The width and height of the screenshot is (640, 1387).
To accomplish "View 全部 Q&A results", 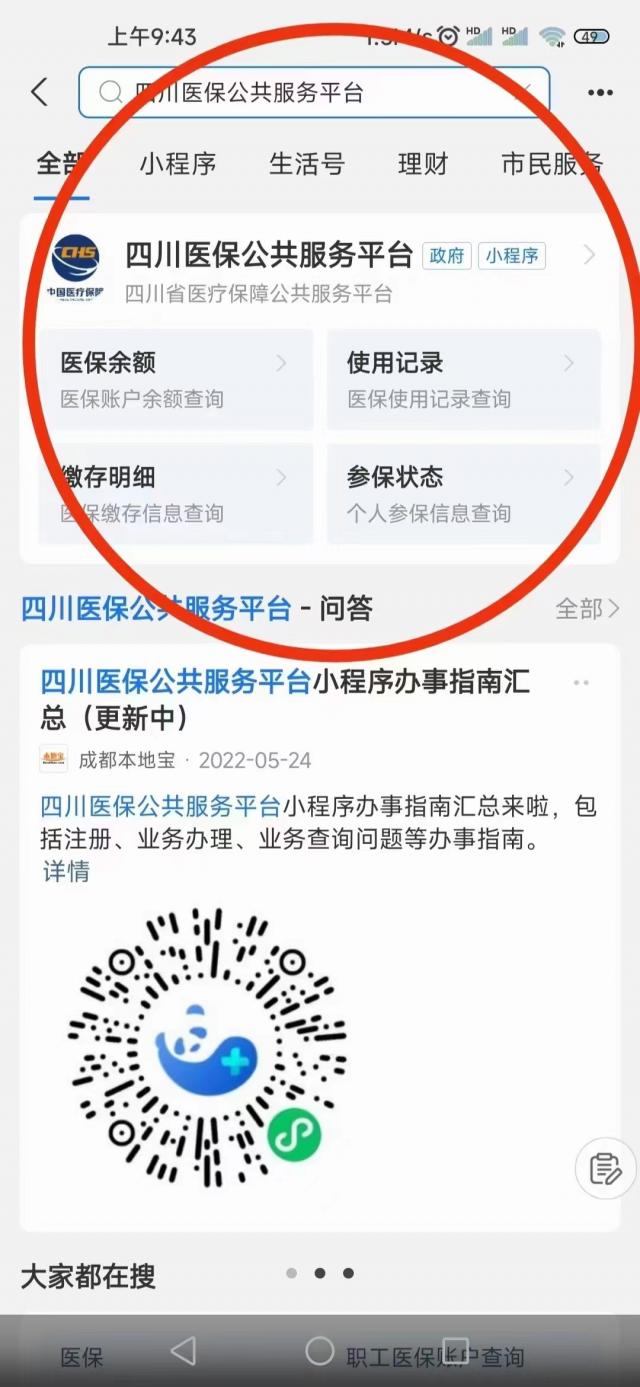I will click(x=586, y=608).
